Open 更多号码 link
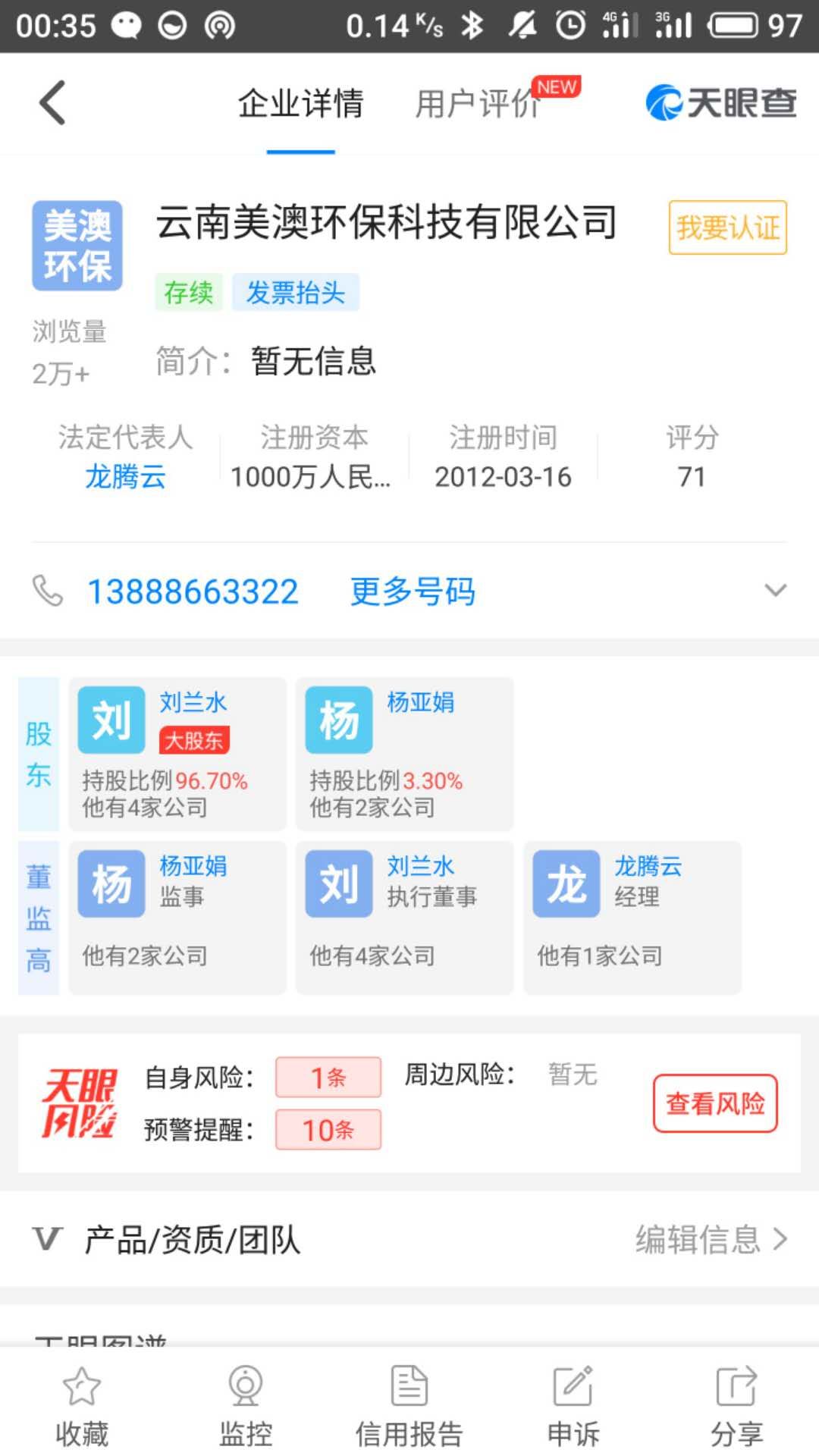This screenshot has width=819, height=1456. coord(413,591)
